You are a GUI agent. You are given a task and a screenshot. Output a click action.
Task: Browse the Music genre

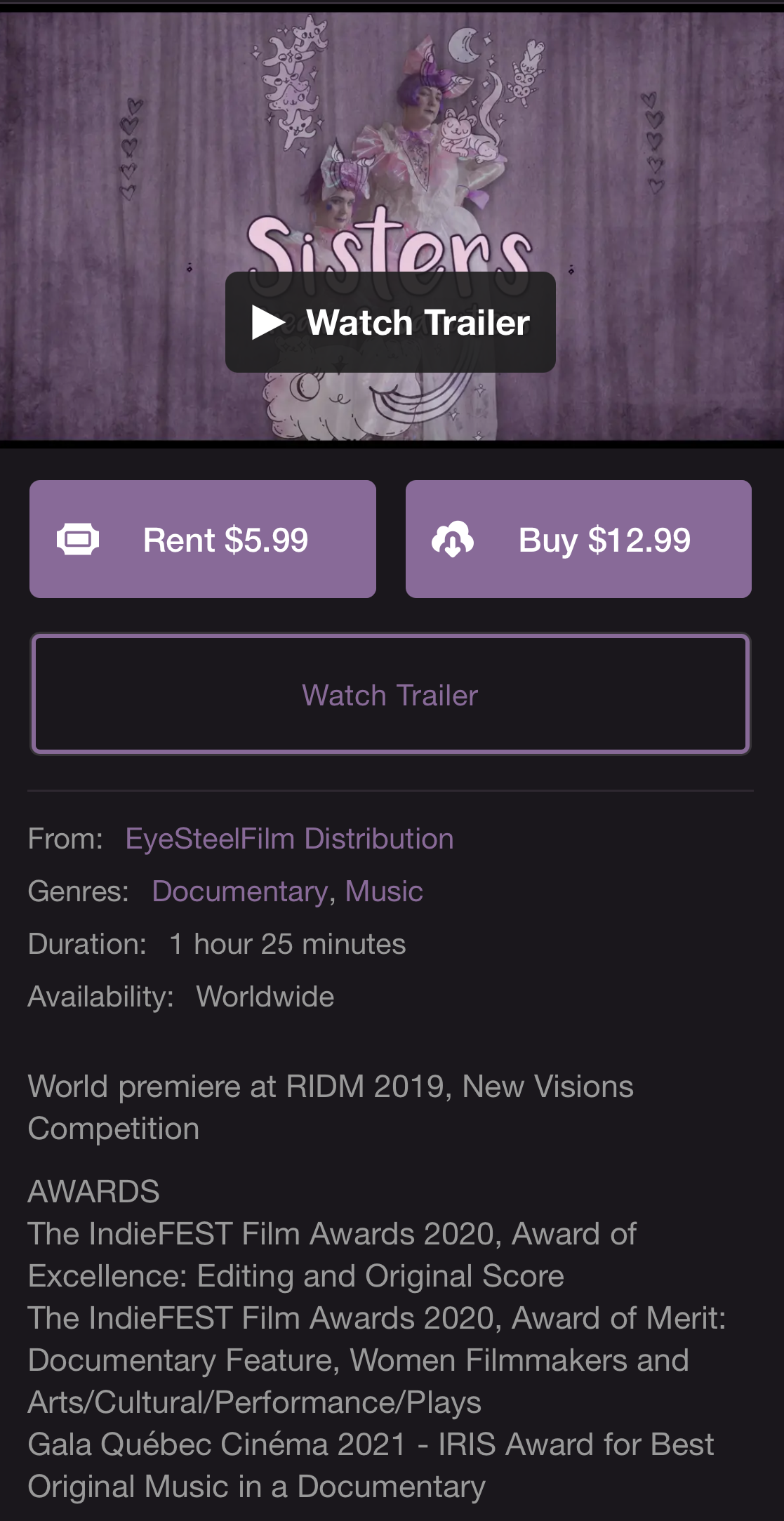(x=384, y=891)
